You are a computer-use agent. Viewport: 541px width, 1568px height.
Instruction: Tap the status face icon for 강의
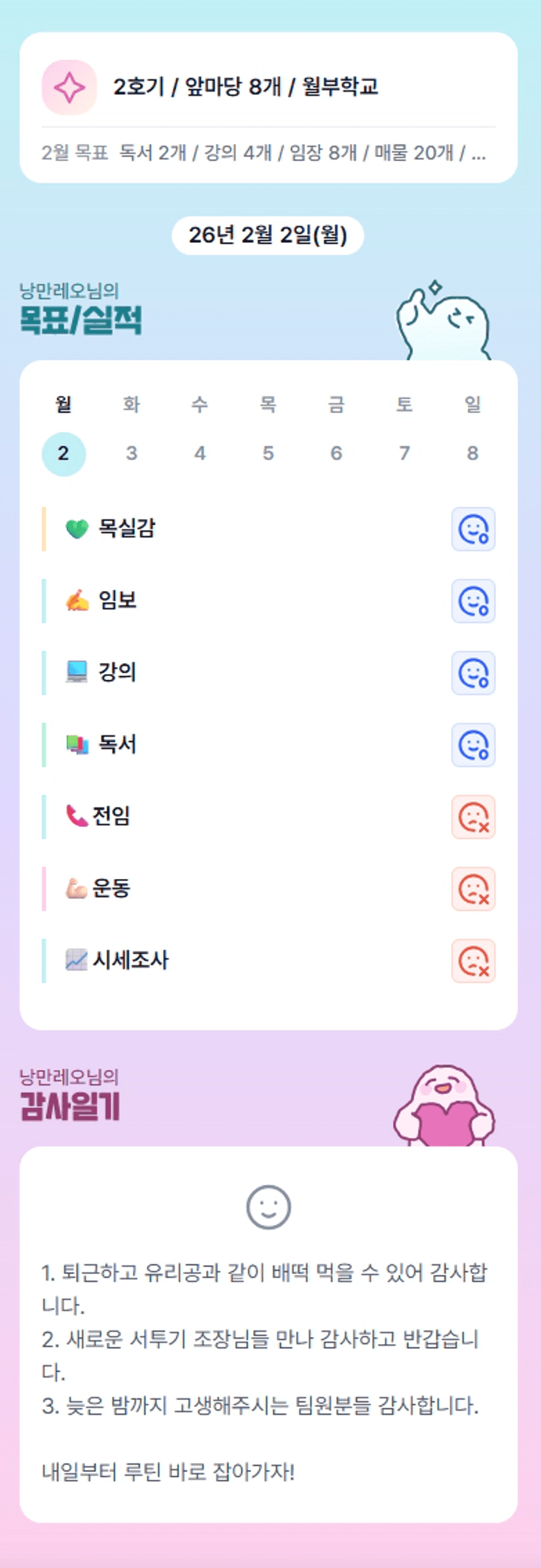tap(473, 673)
